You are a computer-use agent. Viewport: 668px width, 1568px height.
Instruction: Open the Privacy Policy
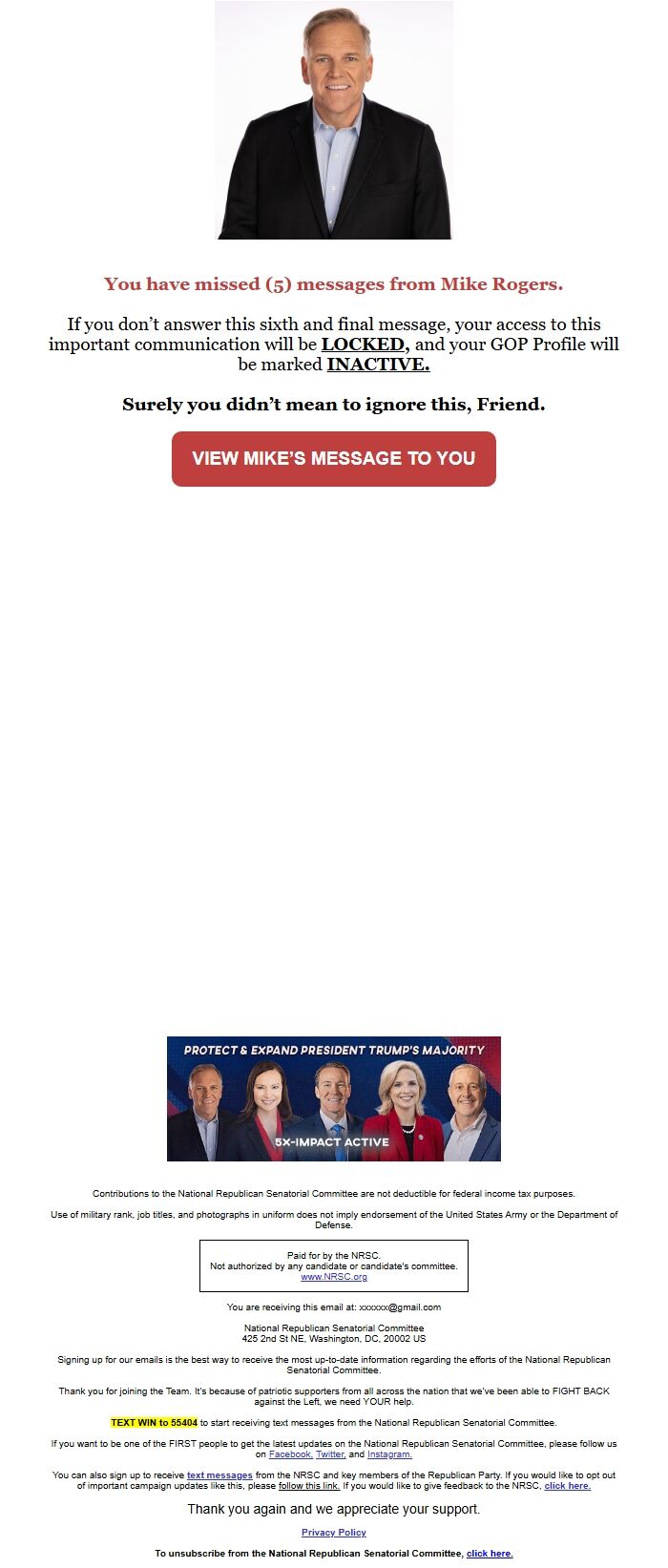[x=333, y=1533]
